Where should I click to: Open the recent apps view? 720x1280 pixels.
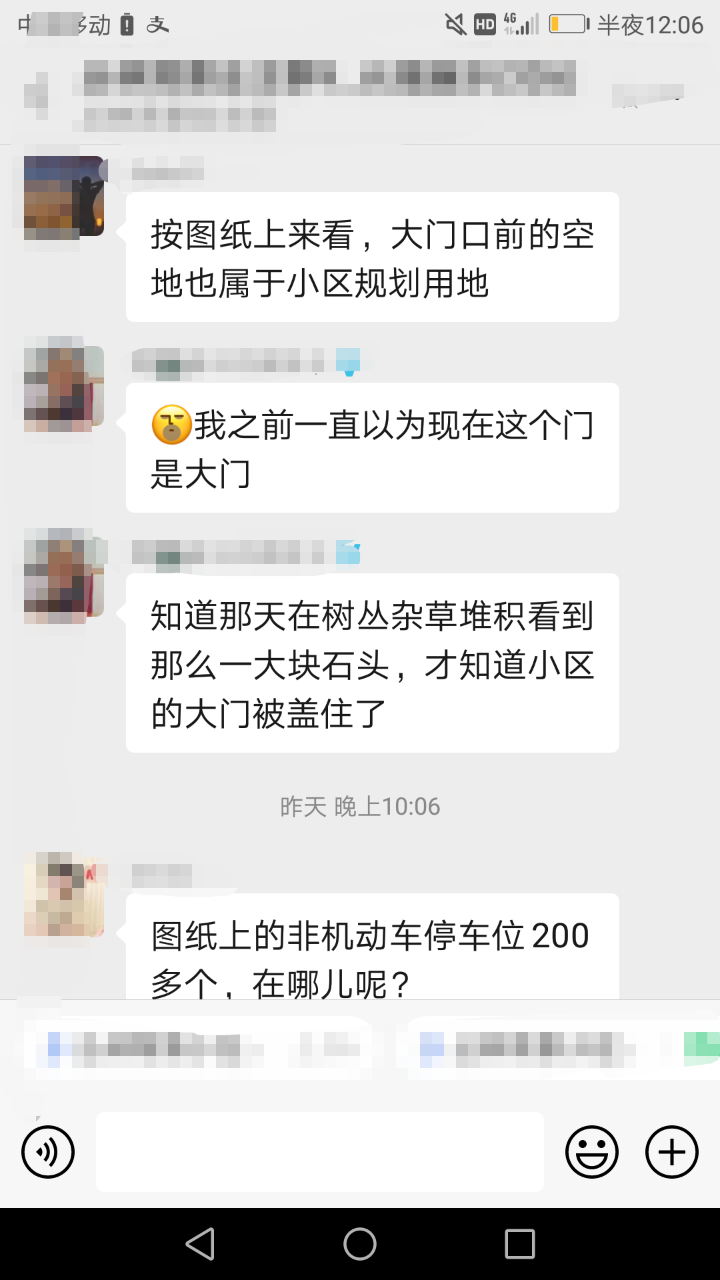pyautogui.click(x=520, y=1244)
